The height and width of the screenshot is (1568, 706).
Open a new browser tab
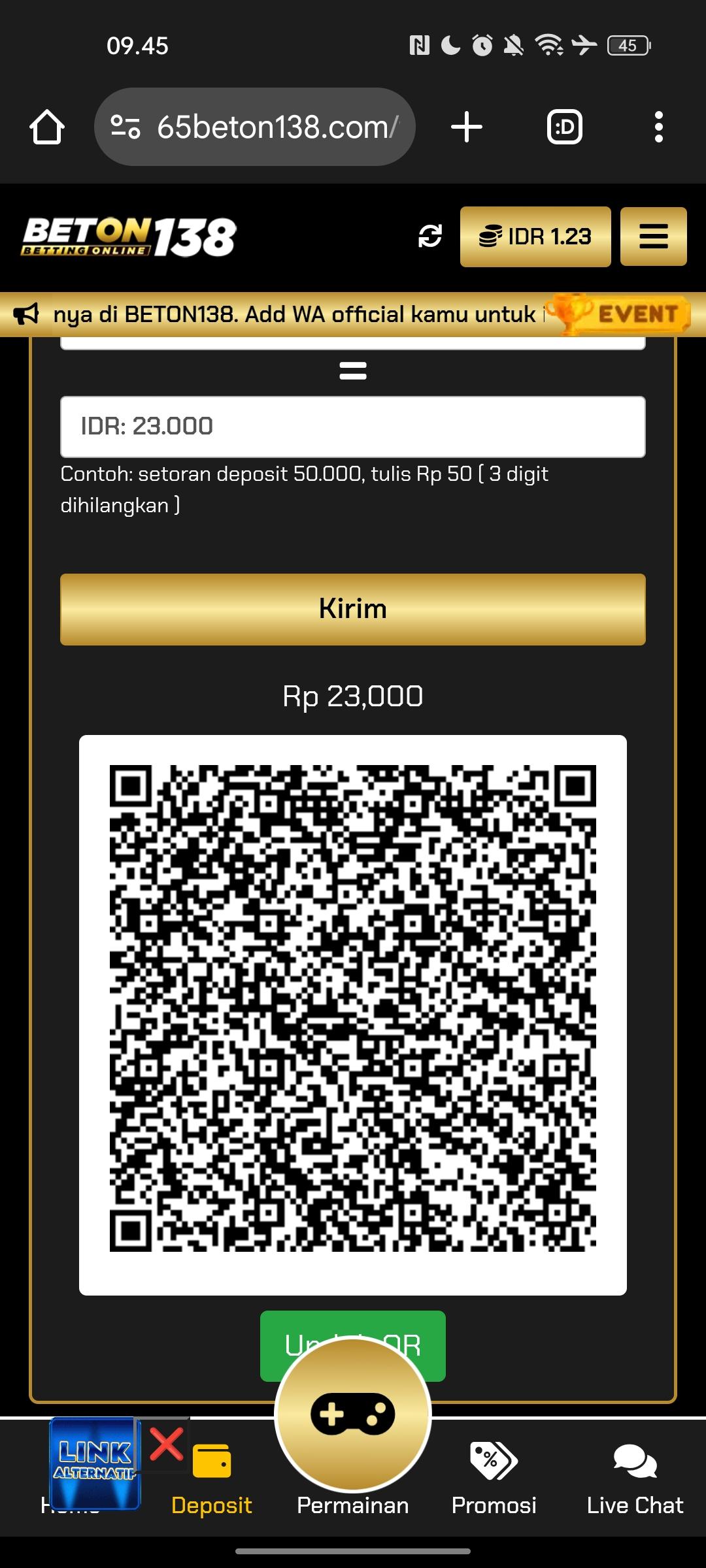467,127
